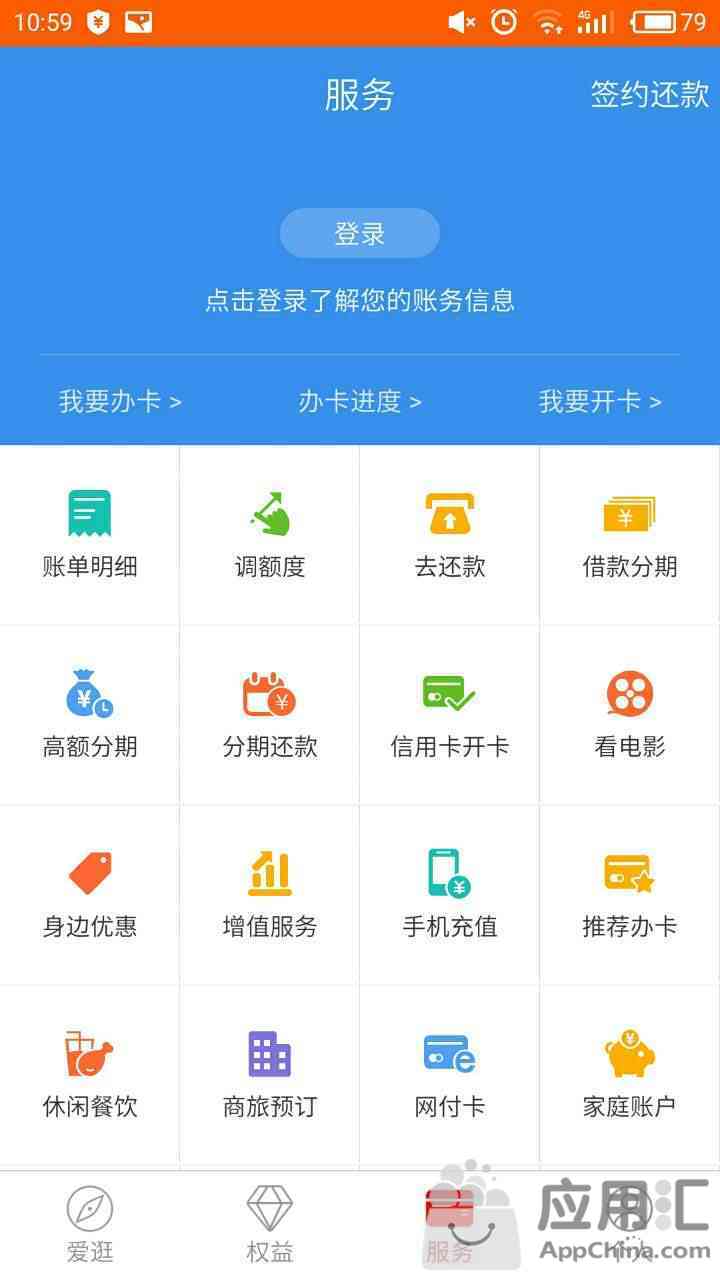View 身边优惠 nearby deals

[x=90, y=895]
